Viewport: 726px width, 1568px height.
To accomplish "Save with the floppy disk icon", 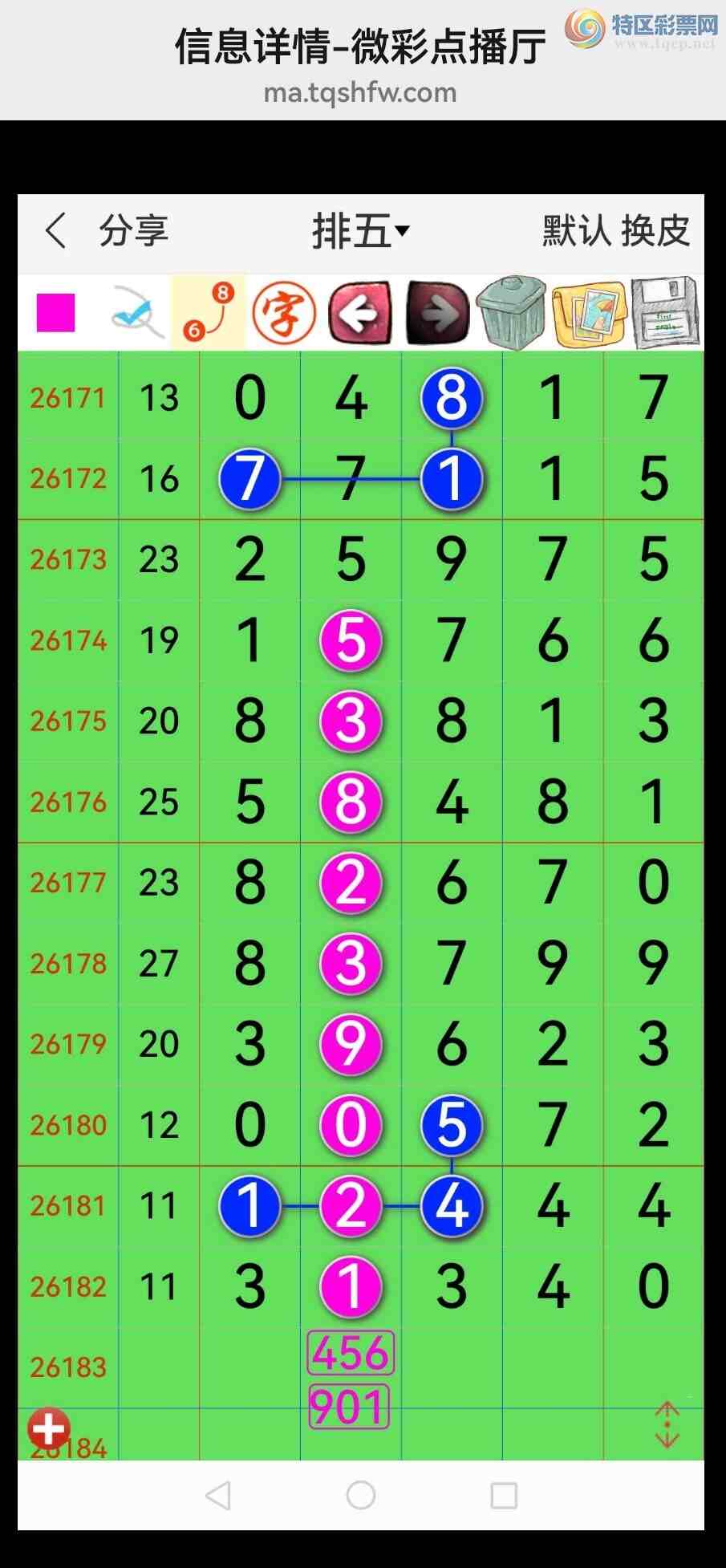I will point(664,313).
